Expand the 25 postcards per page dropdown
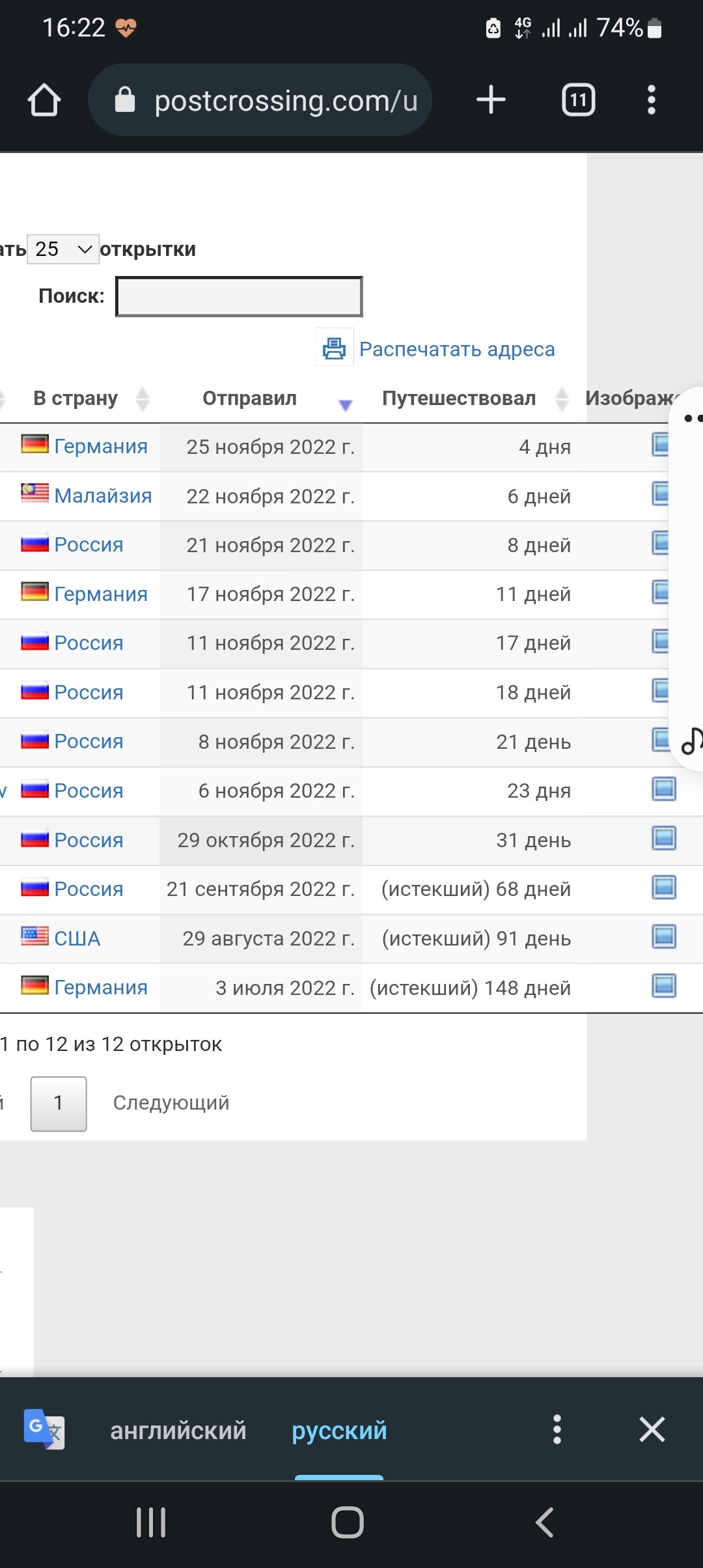Image resolution: width=703 pixels, height=1568 pixels. point(63,249)
